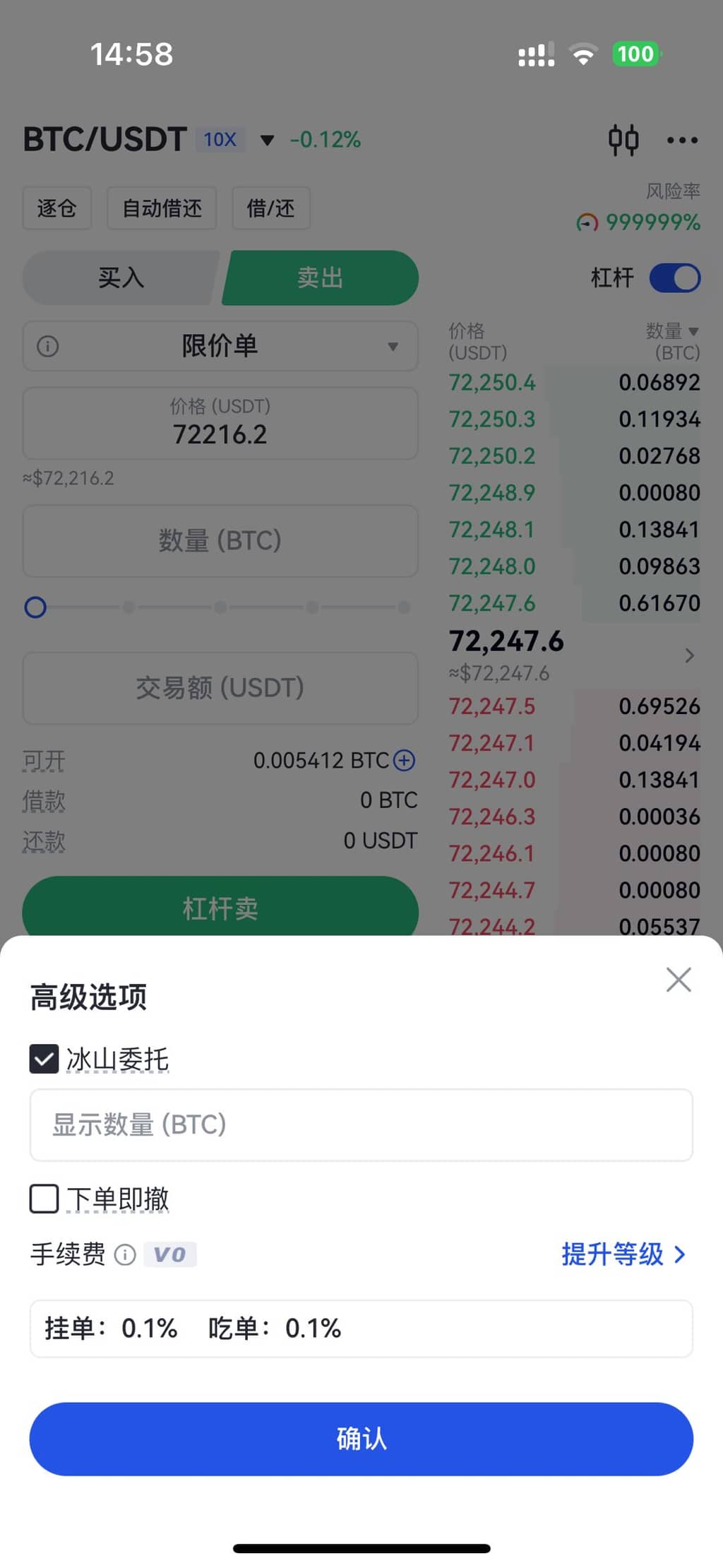The height and width of the screenshot is (1568, 723).
Task: Uncheck the 冰山委托 checkbox
Action: (44, 1059)
